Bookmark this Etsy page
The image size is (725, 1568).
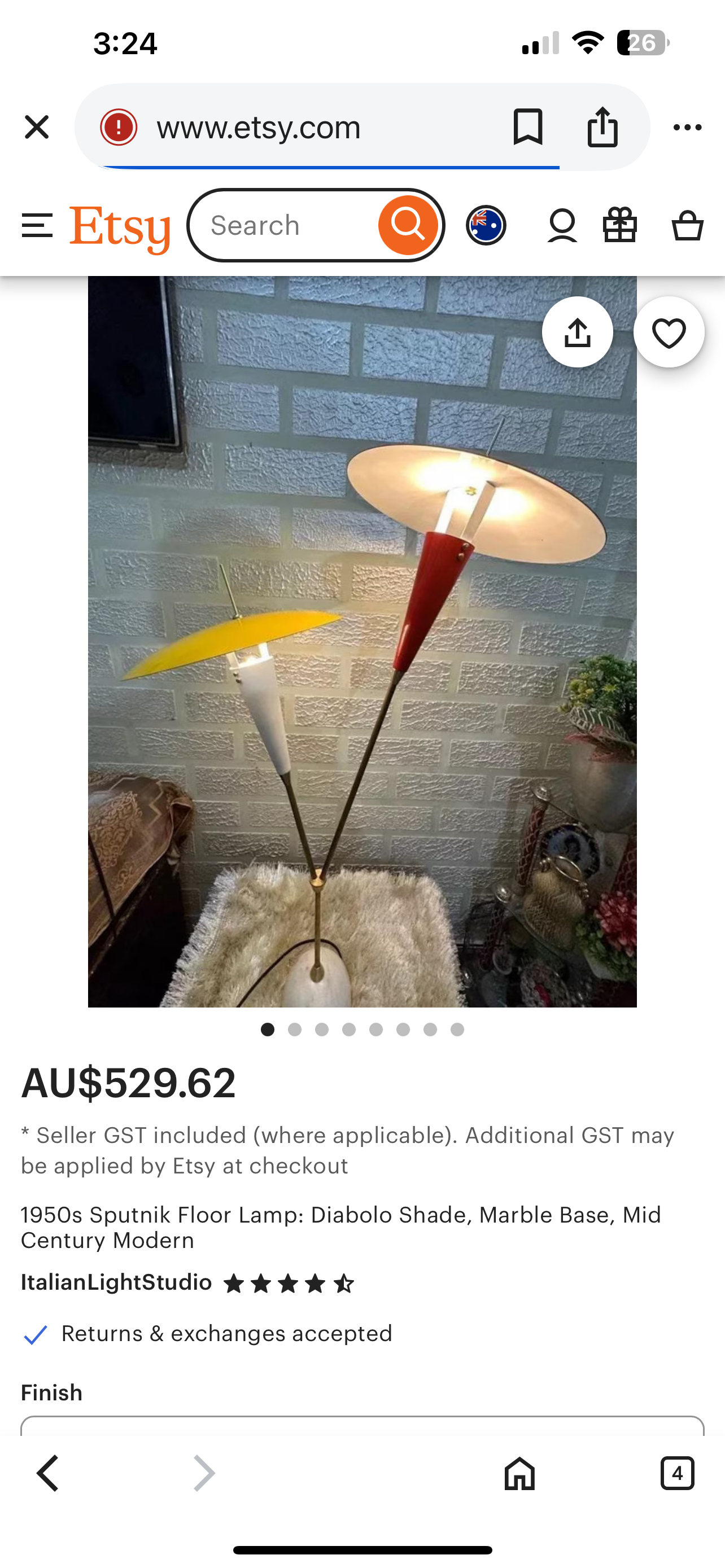pos(527,126)
